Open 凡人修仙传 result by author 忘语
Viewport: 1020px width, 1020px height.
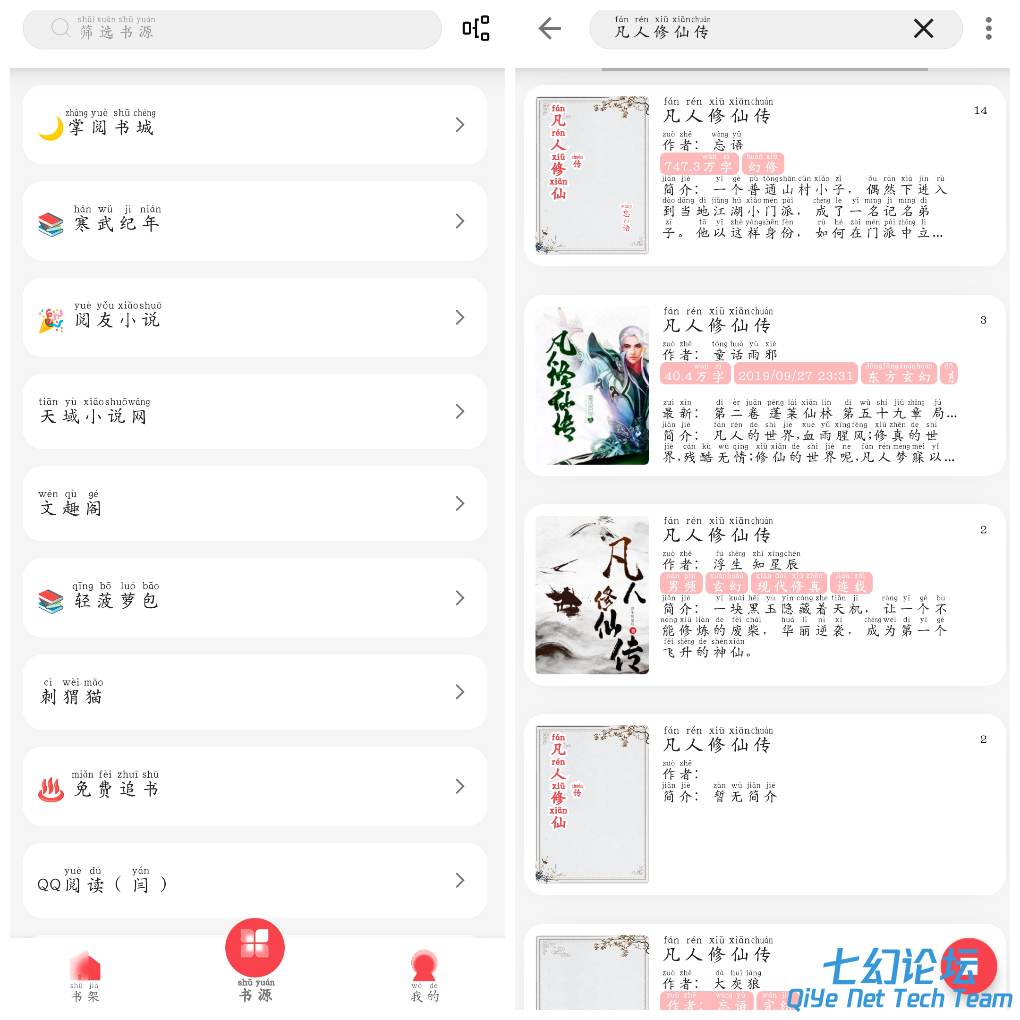[x=764, y=175]
